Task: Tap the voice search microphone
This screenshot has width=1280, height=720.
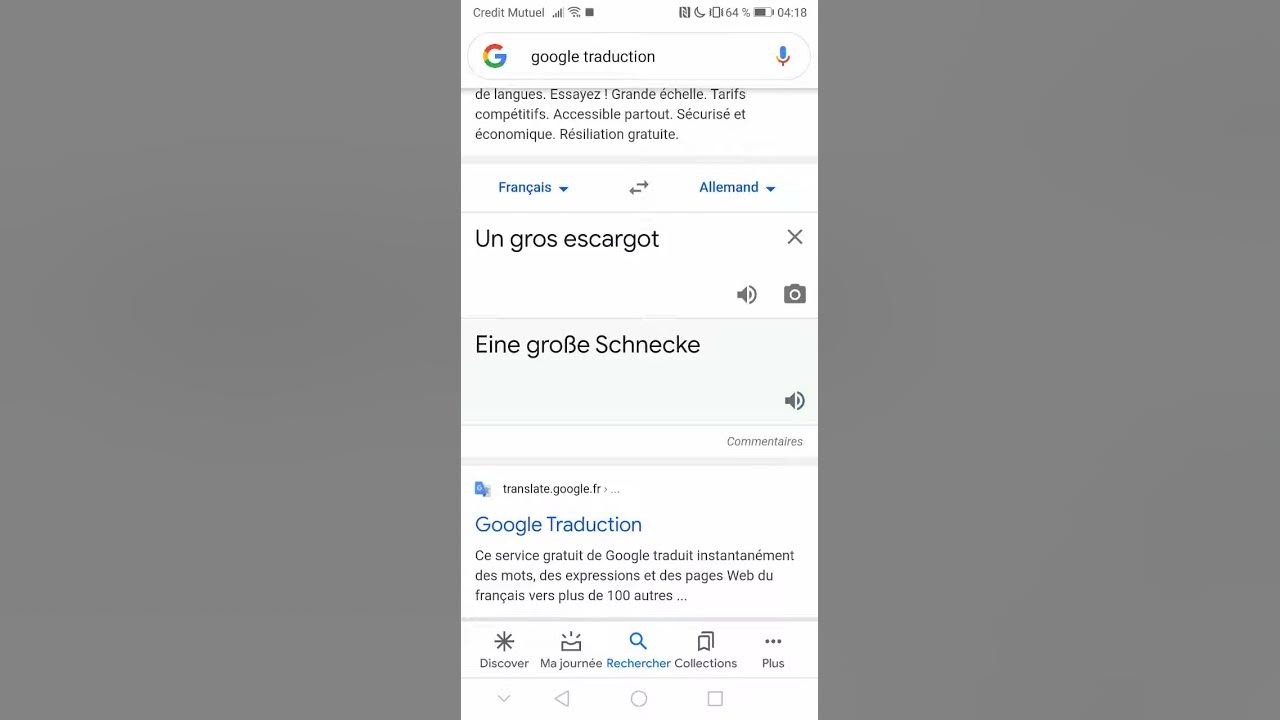Action: [x=783, y=57]
